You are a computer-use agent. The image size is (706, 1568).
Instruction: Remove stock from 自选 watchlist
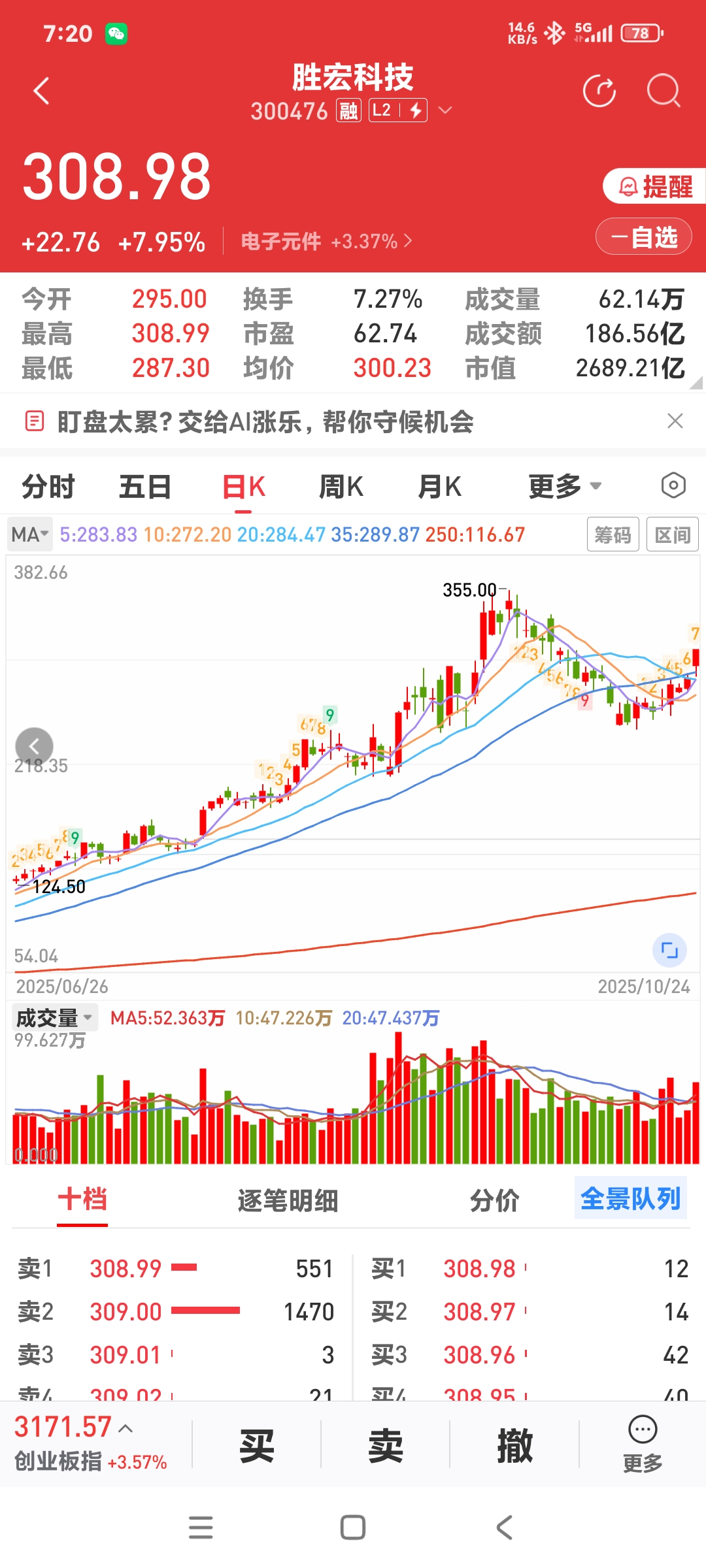644,237
